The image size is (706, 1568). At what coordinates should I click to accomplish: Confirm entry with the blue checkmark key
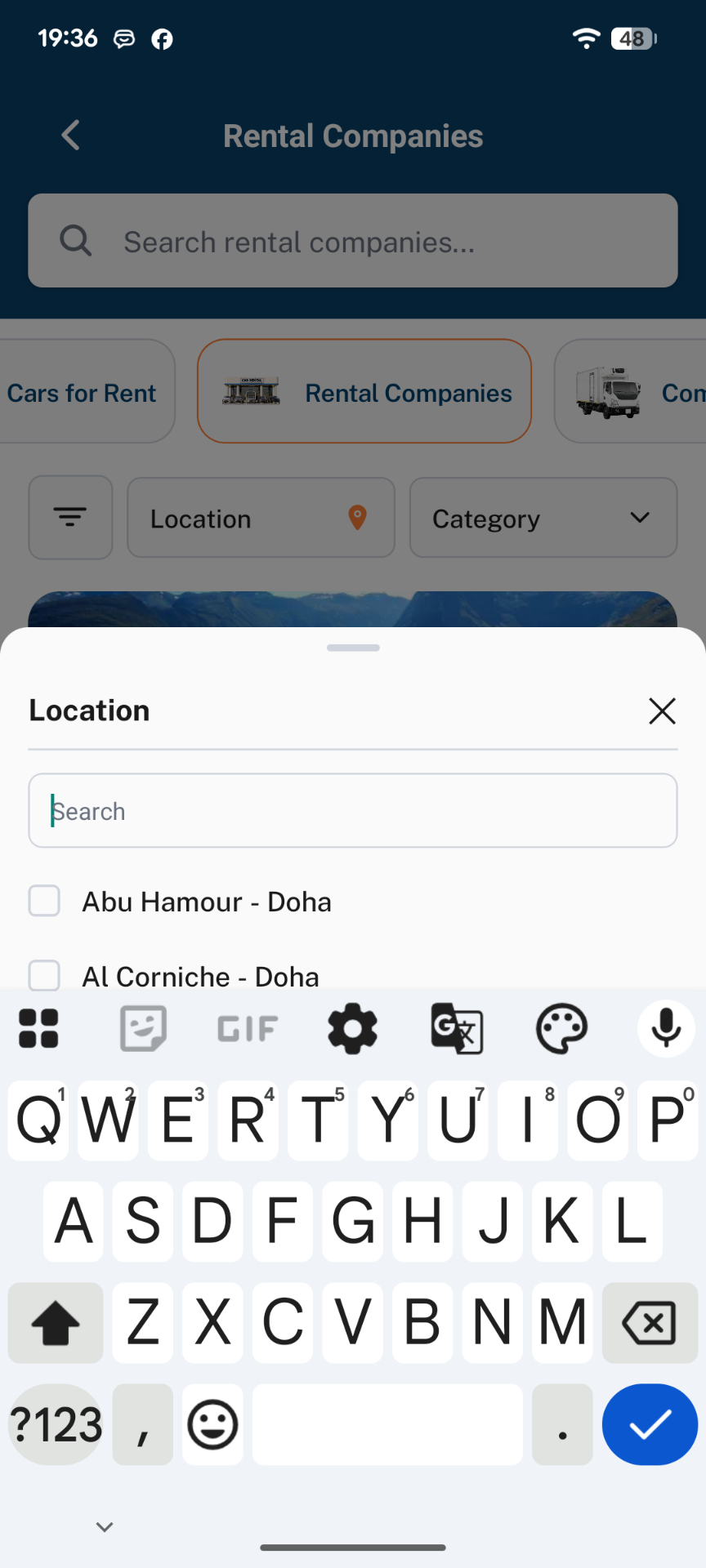tap(650, 1424)
